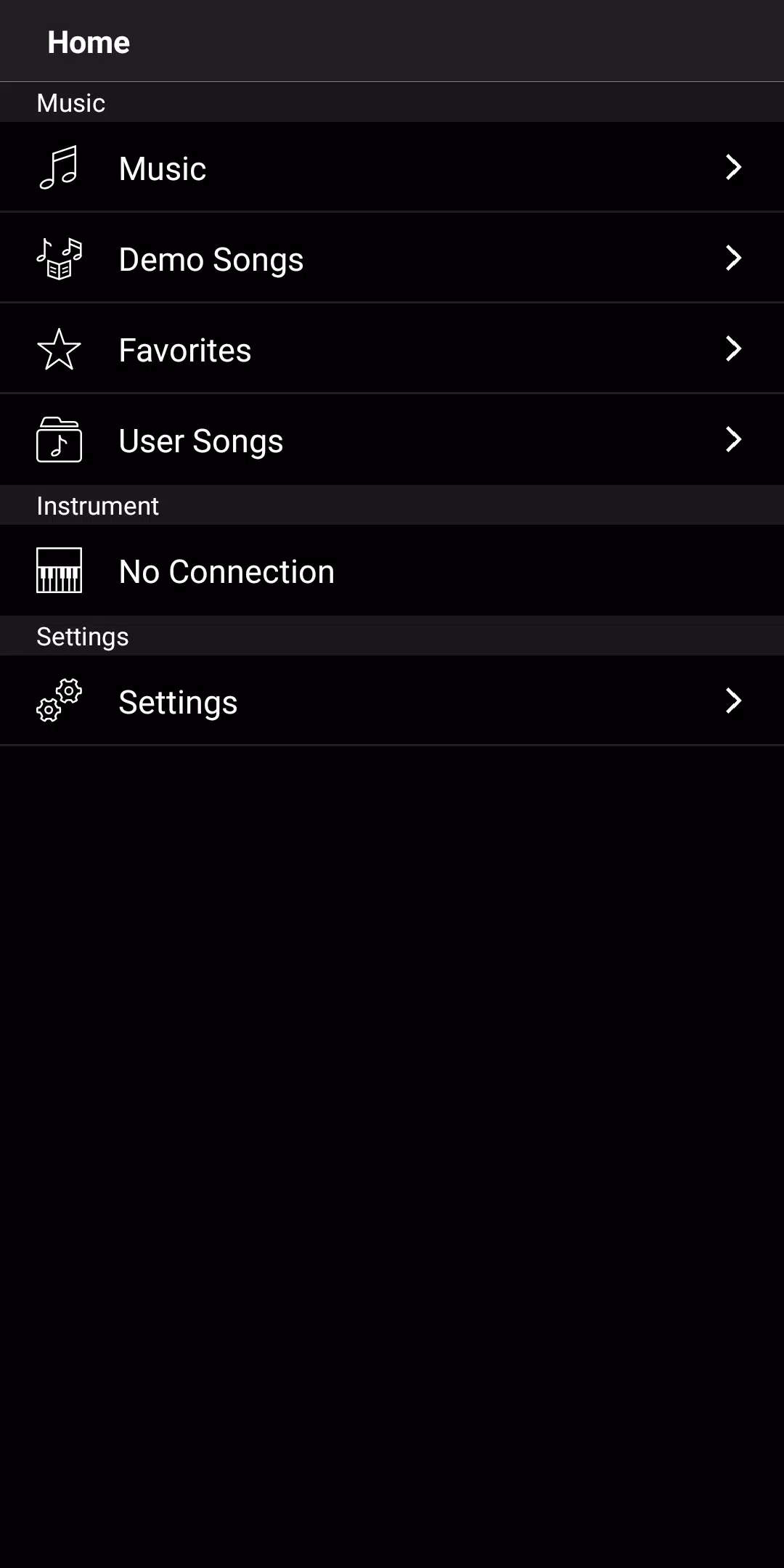Tap the No Connection instrument row
The height and width of the screenshot is (1568, 784).
point(392,571)
